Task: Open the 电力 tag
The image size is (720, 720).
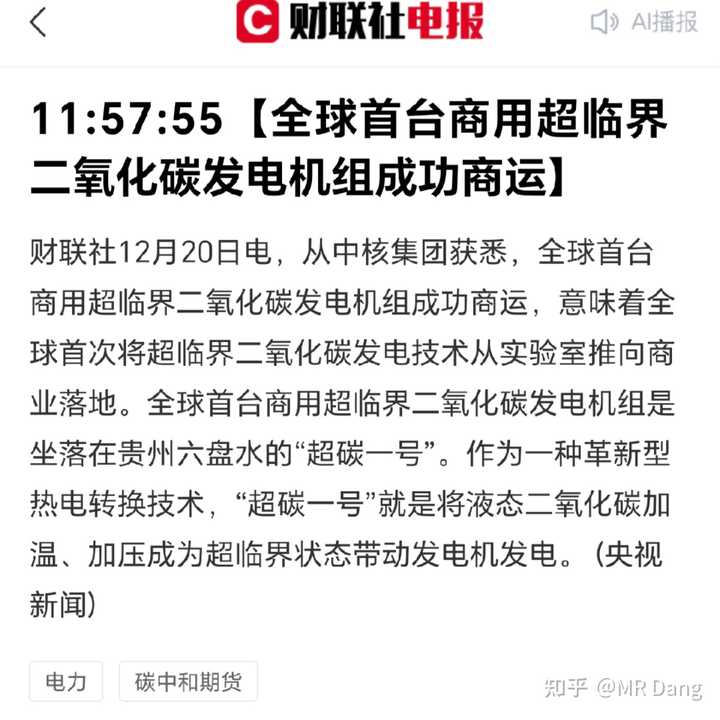Action: point(66,682)
